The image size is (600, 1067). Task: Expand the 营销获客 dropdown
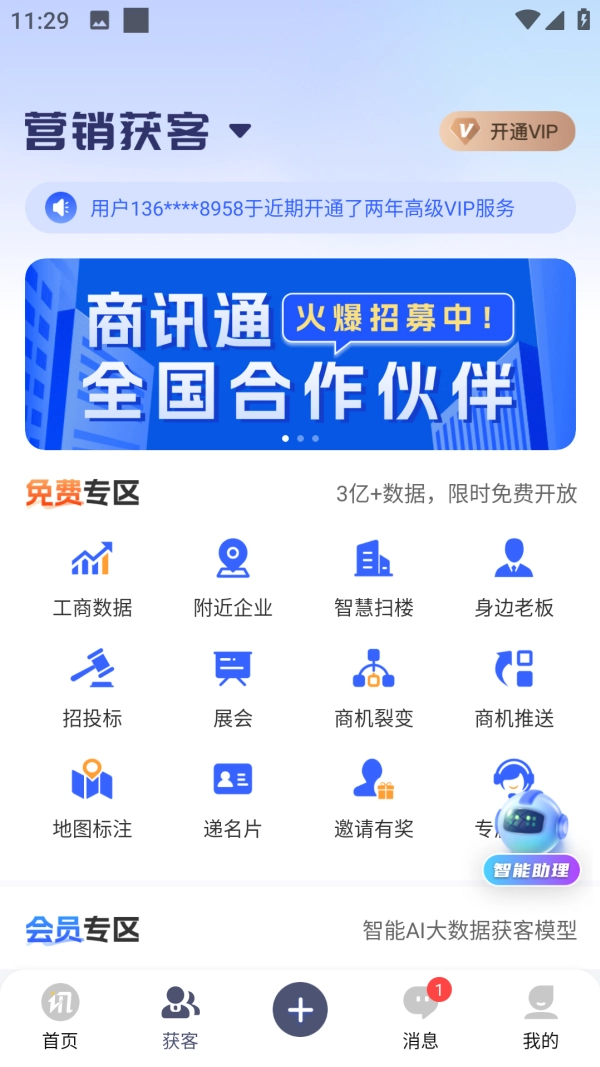point(239,131)
